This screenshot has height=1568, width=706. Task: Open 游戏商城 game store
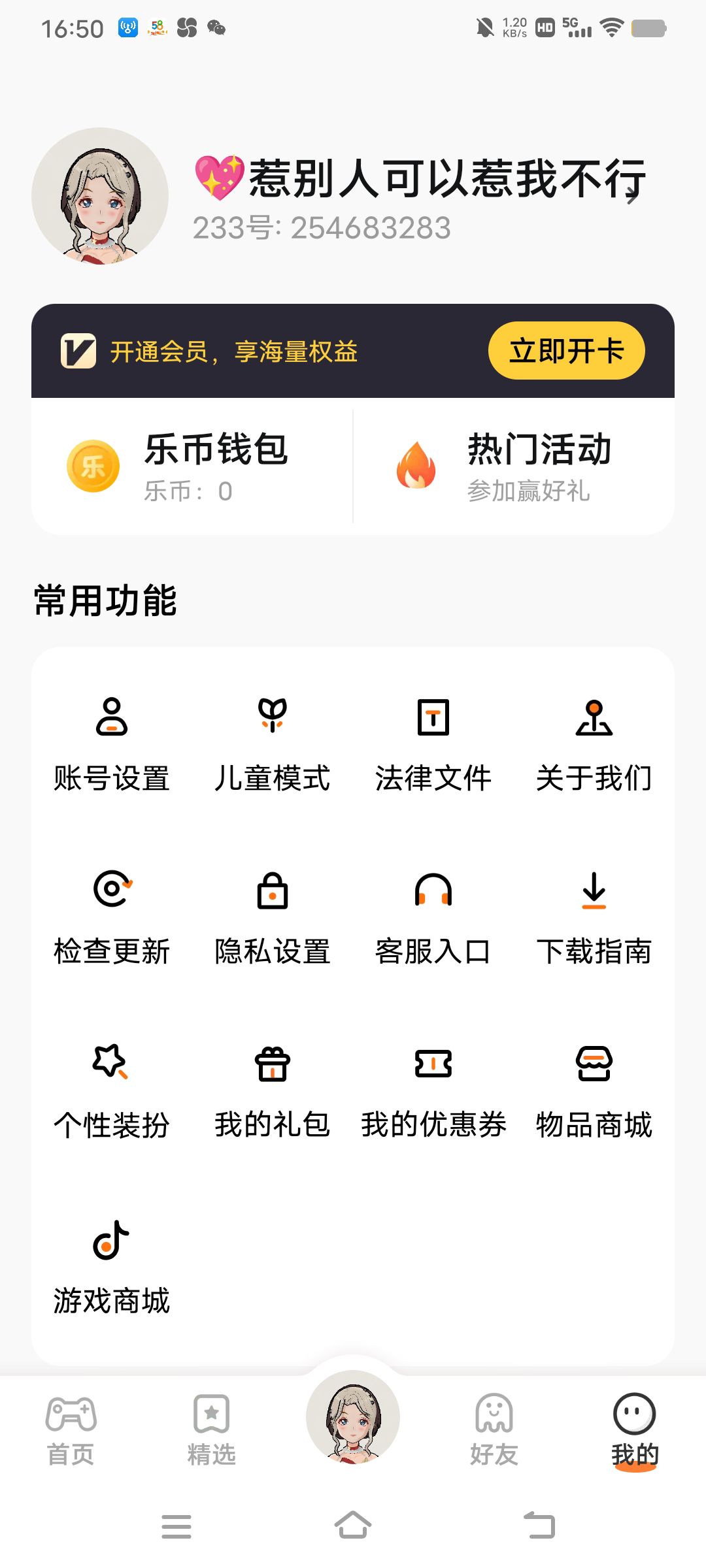[x=112, y=1266]
